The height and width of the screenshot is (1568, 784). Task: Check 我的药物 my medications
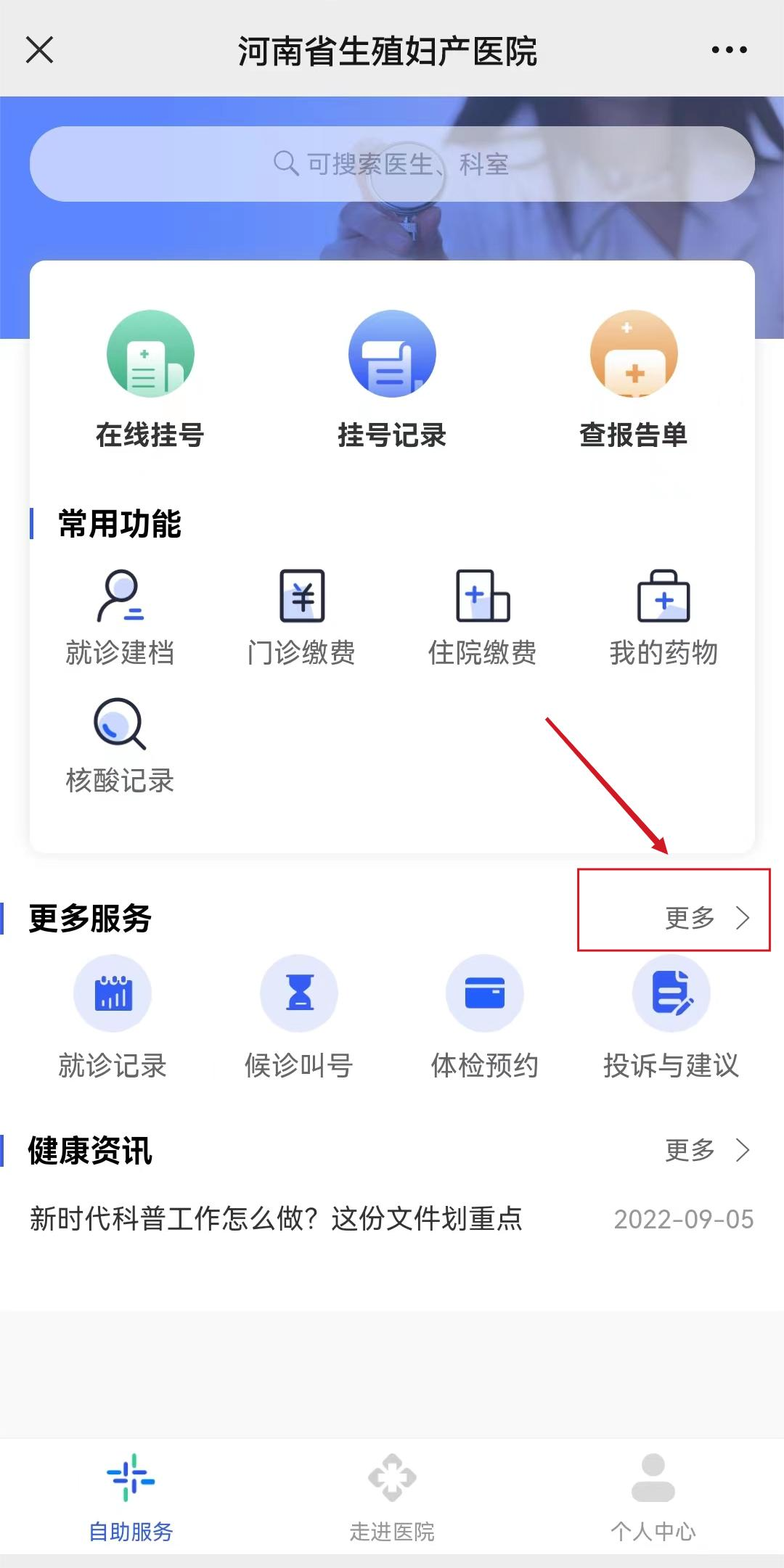[663, 618]
